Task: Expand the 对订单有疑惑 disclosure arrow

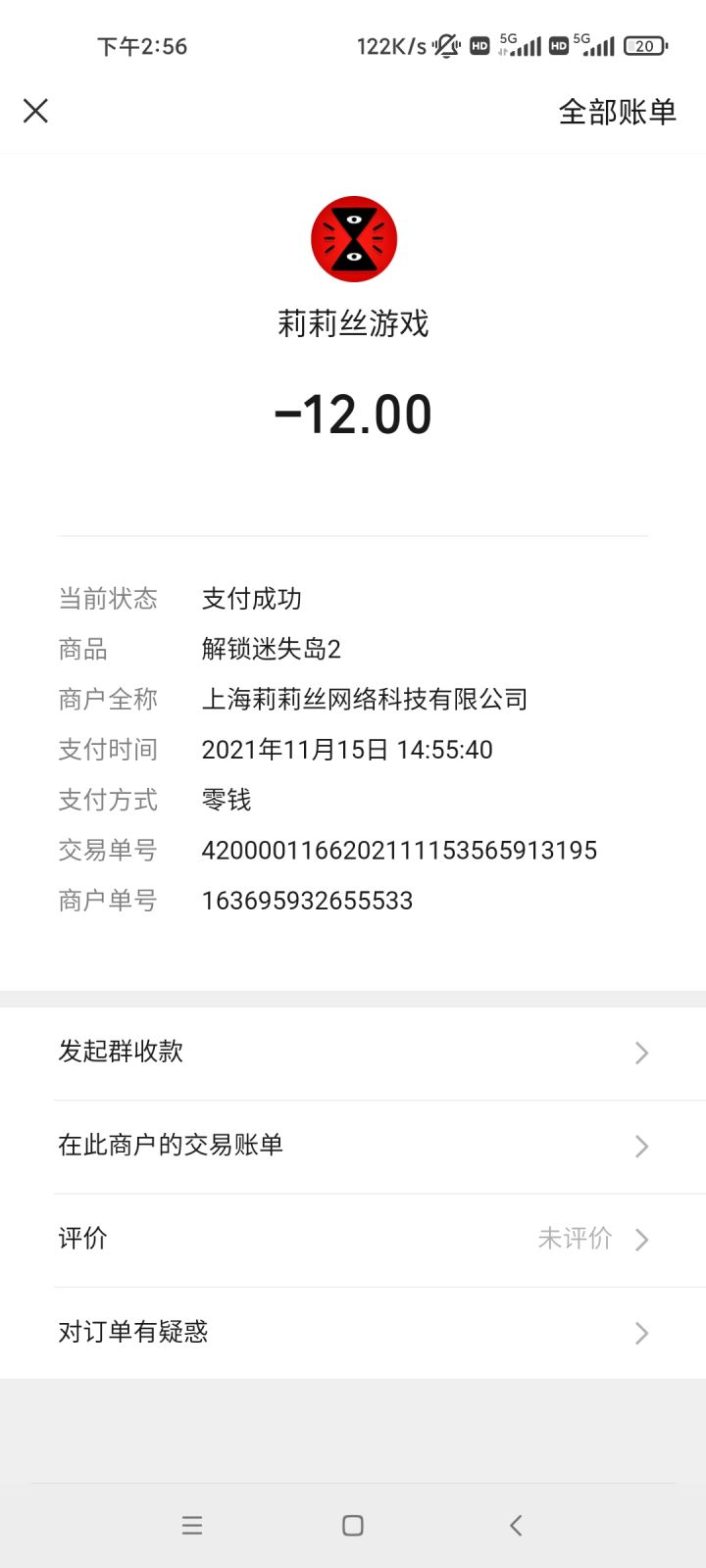Action: coord(641,1333)
